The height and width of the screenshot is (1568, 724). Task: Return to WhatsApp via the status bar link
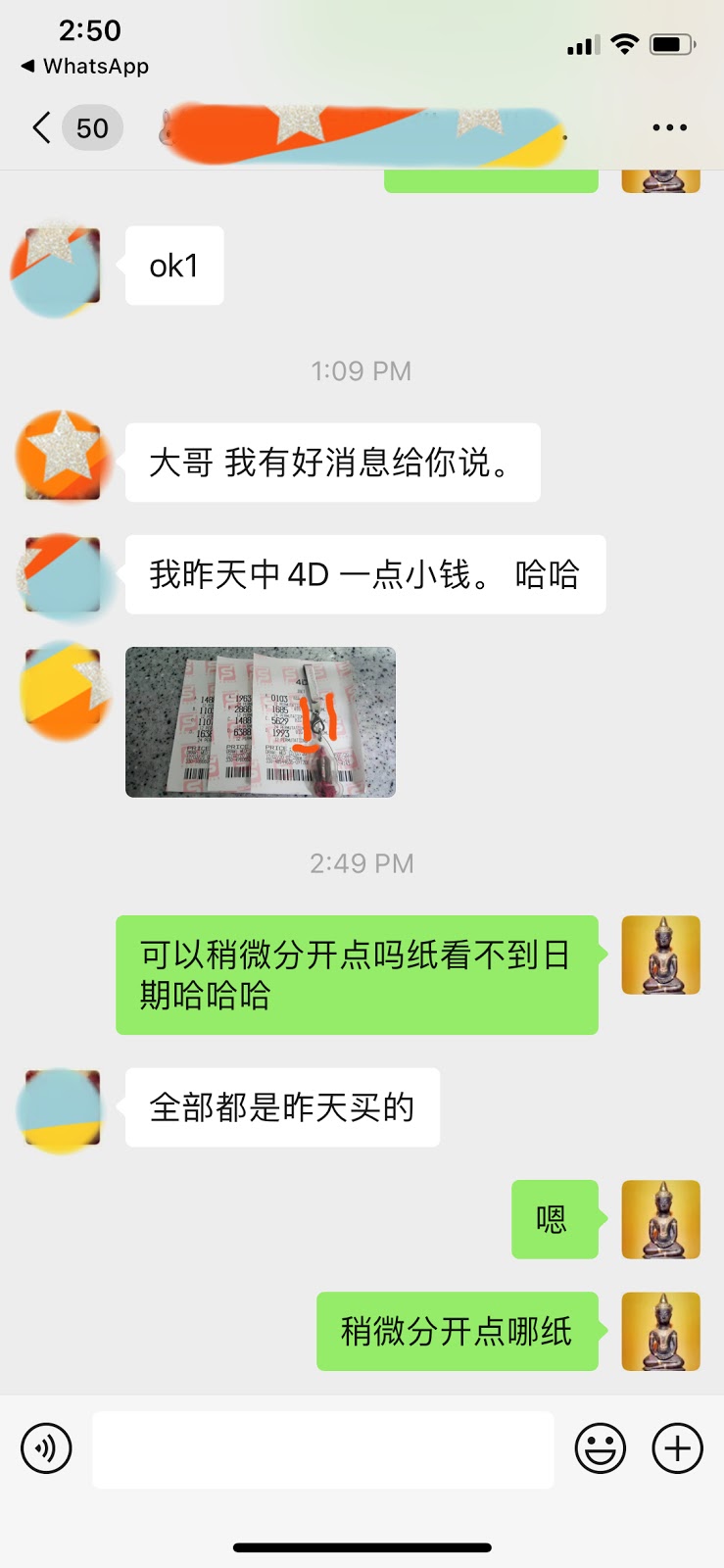[84, 67]
